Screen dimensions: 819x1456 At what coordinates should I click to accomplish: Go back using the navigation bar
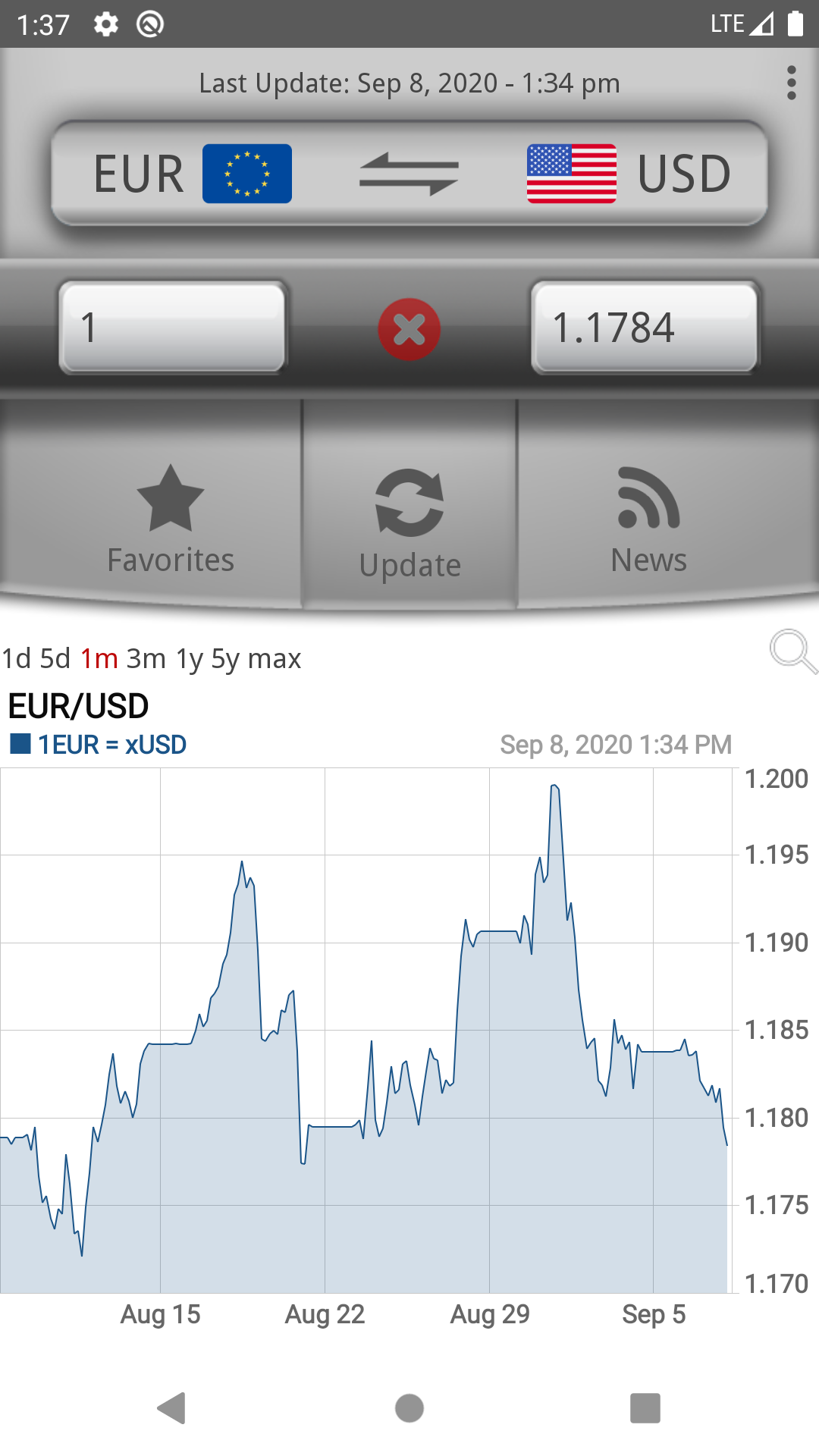(x=172, y=1408)
